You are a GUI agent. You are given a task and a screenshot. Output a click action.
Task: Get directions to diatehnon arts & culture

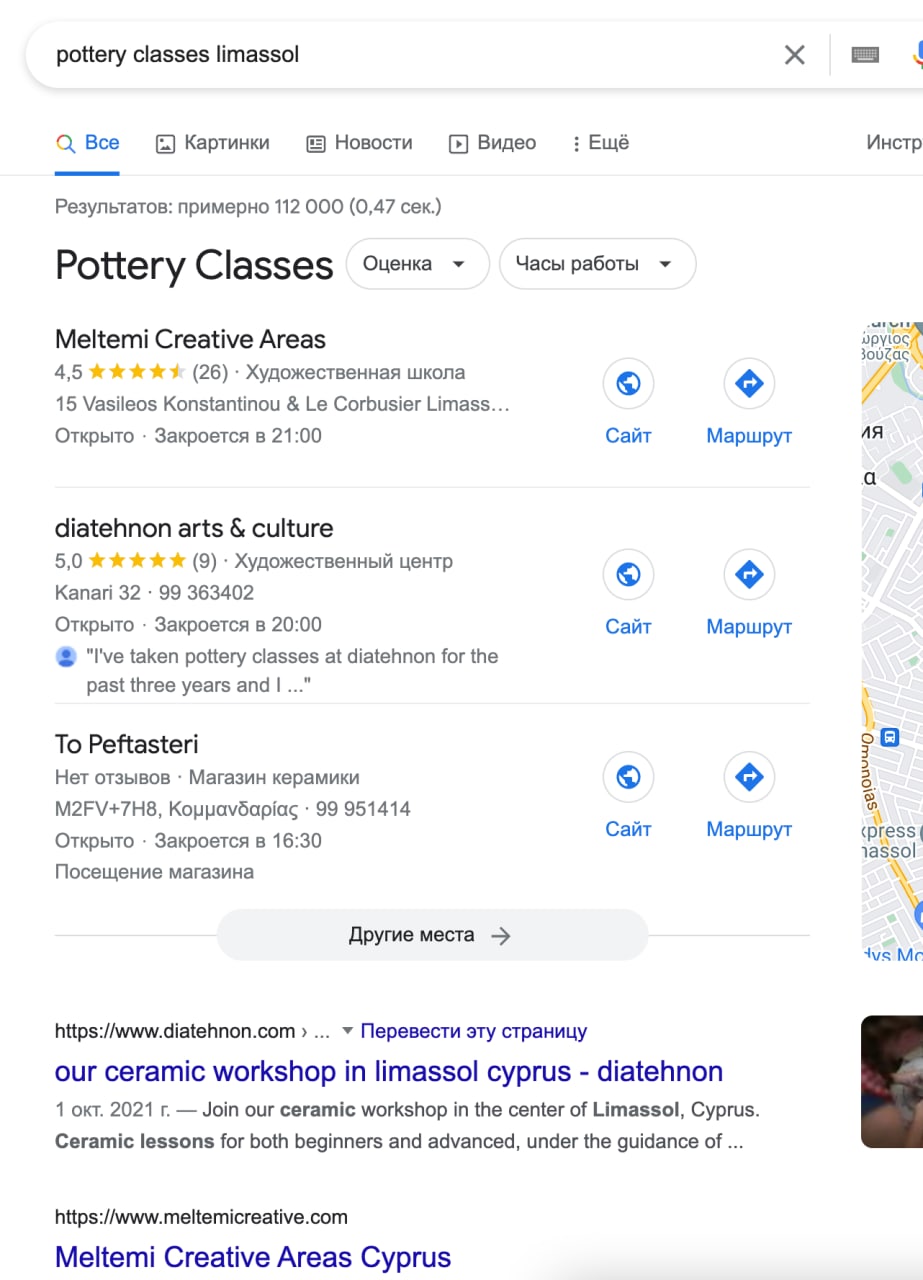[749, 591]
